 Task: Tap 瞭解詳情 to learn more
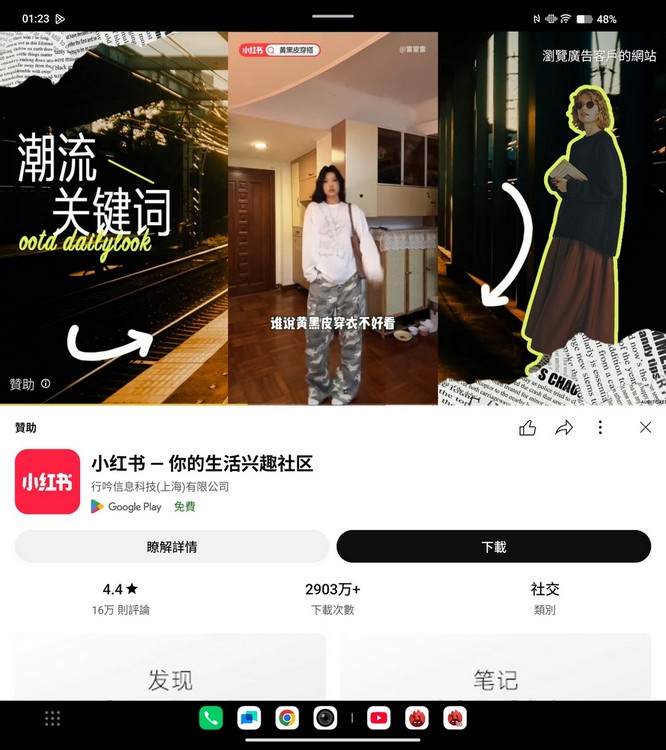tap(172, 547)
